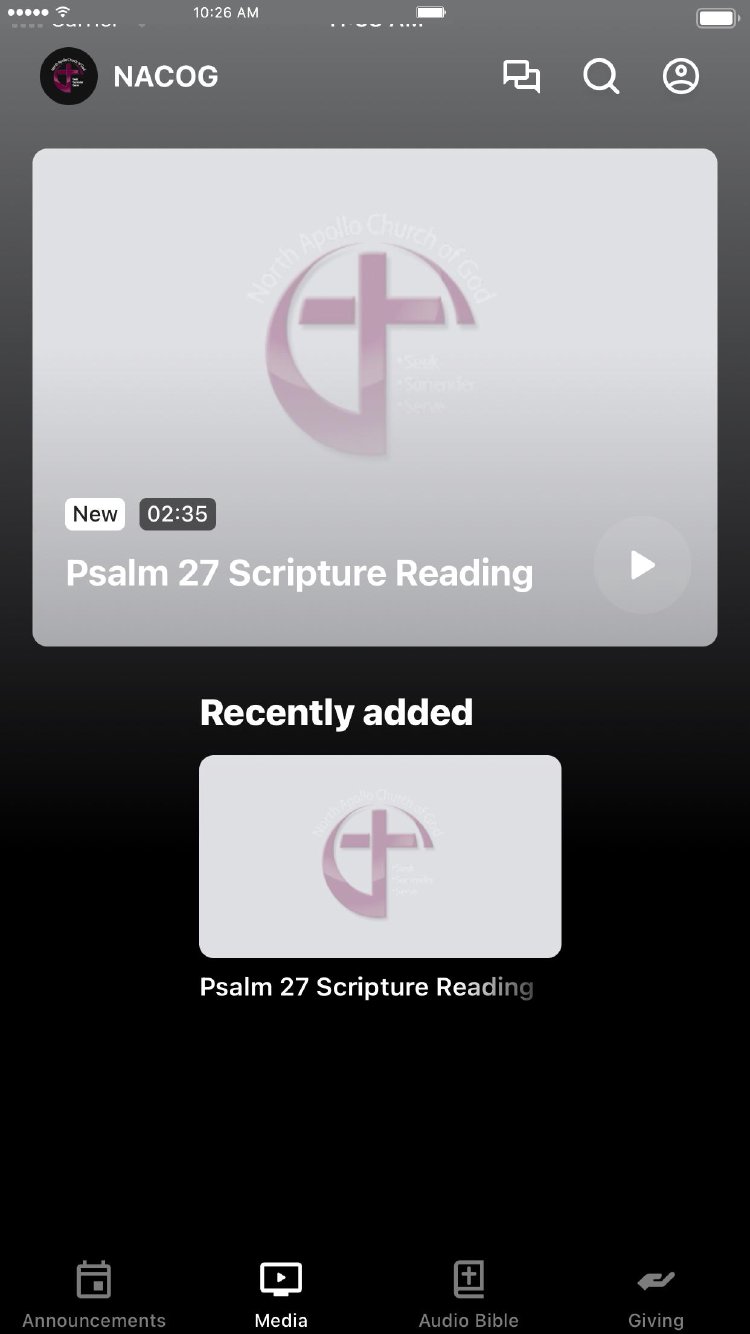750x1334 pixels.
Task: Play the featured Psalm 27 Scripture Reading
Action: pyautogui.click(x=642, y=565)
